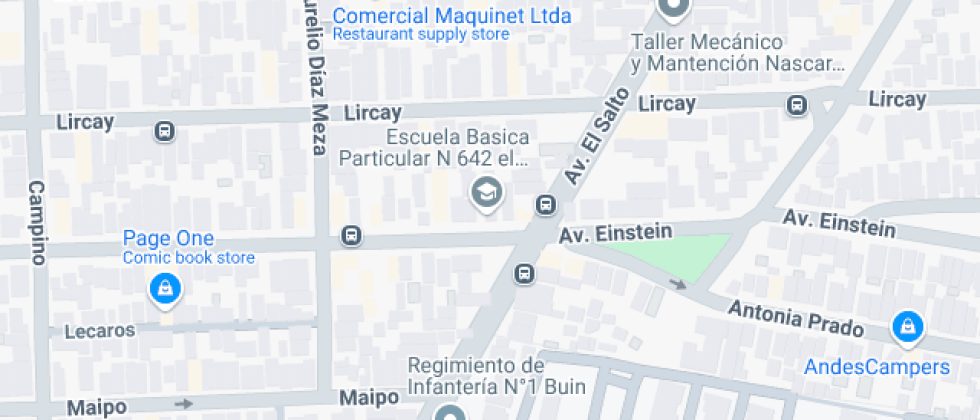Viewport: 980px width, 420px height.
Task: Open the Page One comic book store marker
Action: pos(163,290)
